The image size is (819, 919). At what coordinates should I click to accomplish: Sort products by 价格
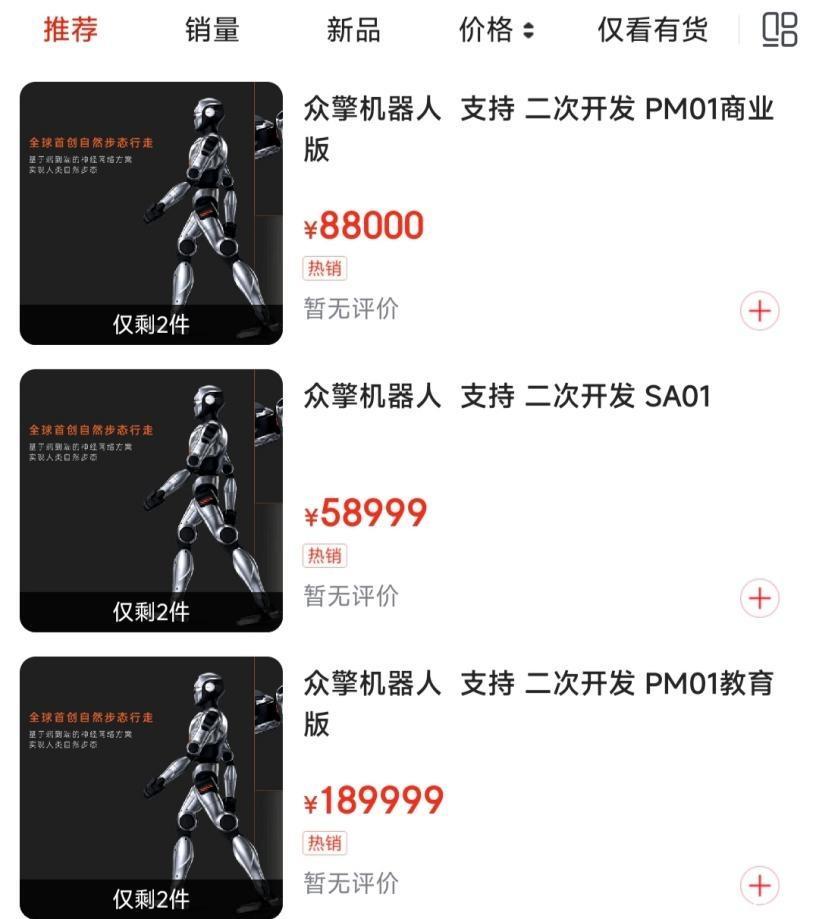(496, 29)
